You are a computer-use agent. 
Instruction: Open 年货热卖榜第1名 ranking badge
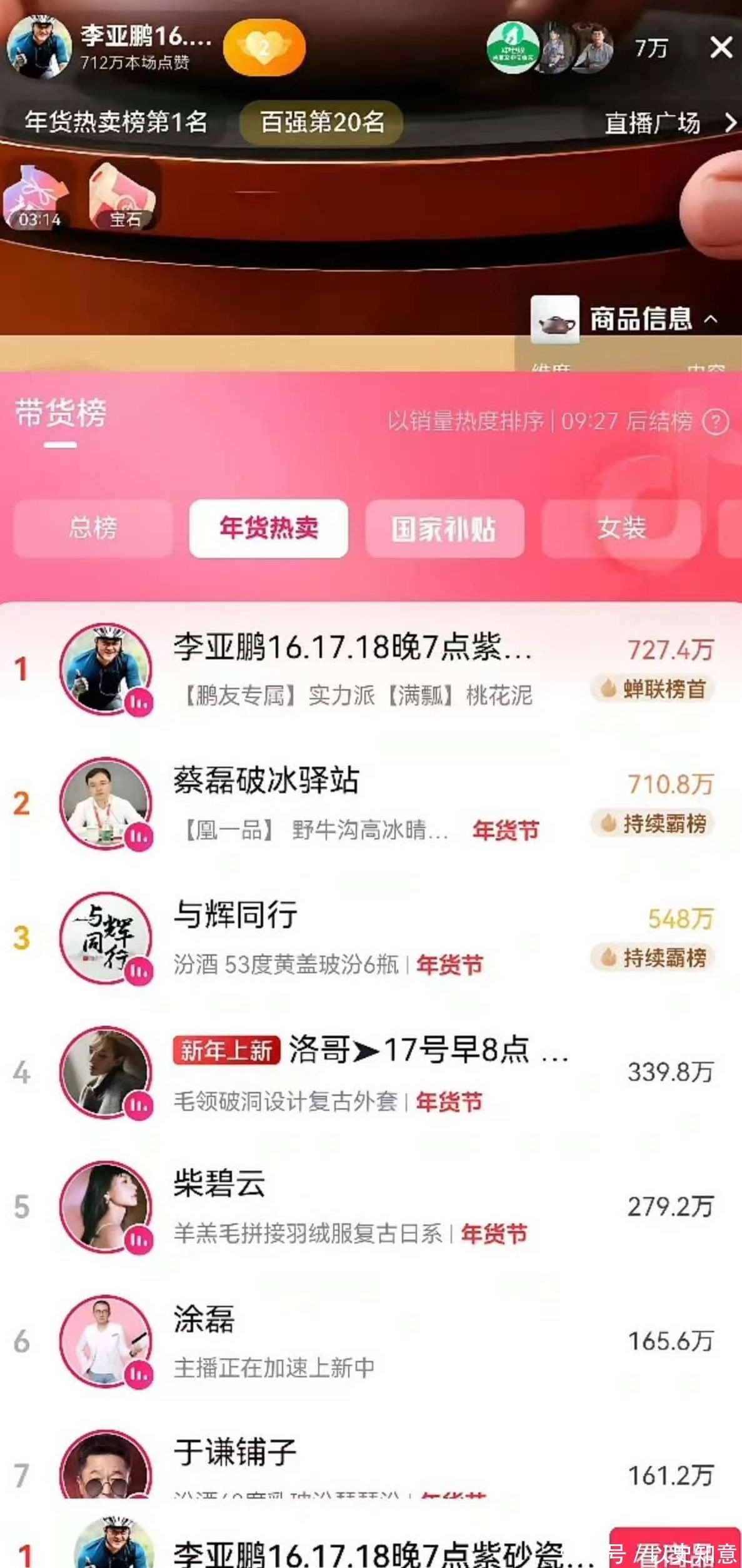click(x=116, y=121)
